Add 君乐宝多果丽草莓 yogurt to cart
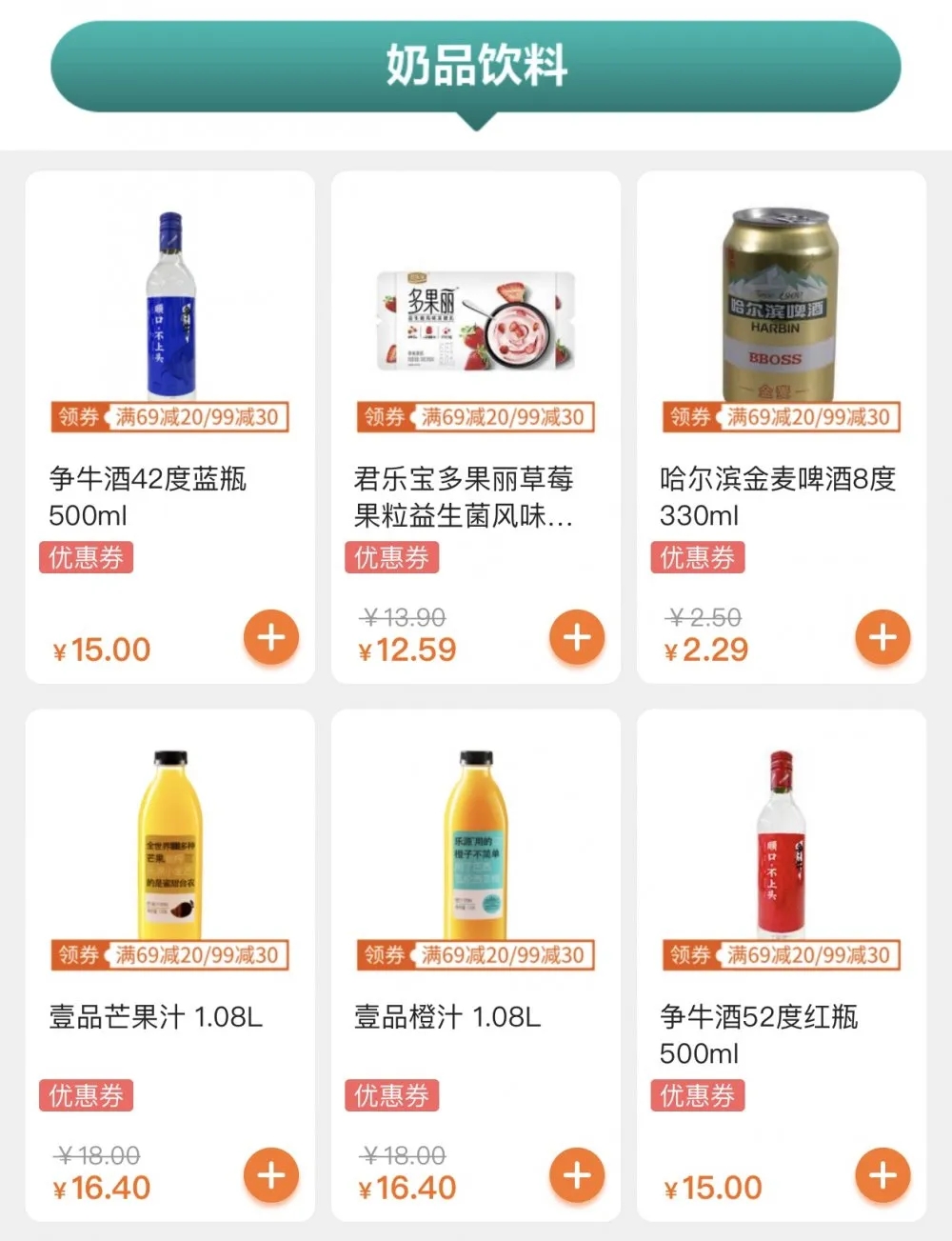This screenshot has height=1241, width=952. point(577,637)
